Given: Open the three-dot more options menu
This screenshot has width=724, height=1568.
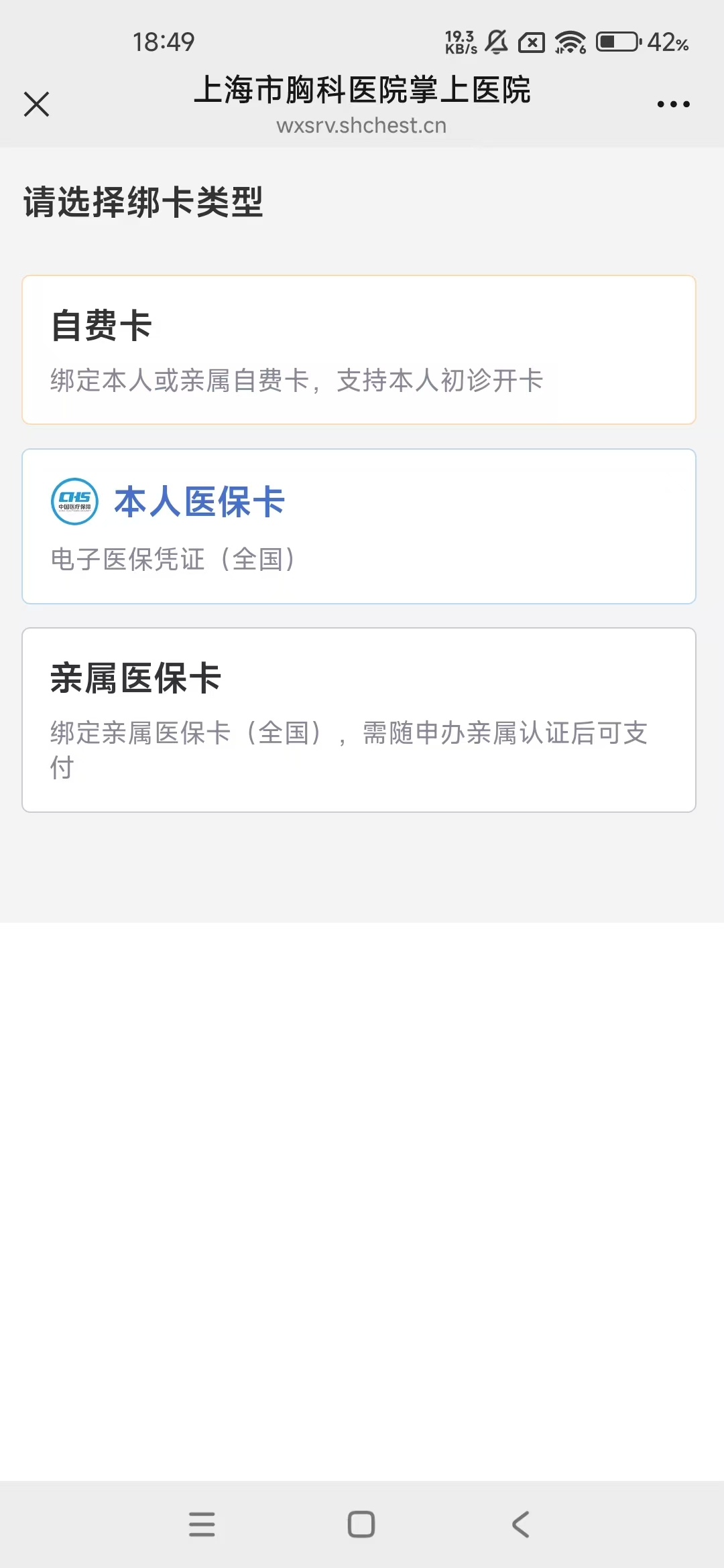Looking at the screenshot, I should pyautogui.click(x=673, y=105).
